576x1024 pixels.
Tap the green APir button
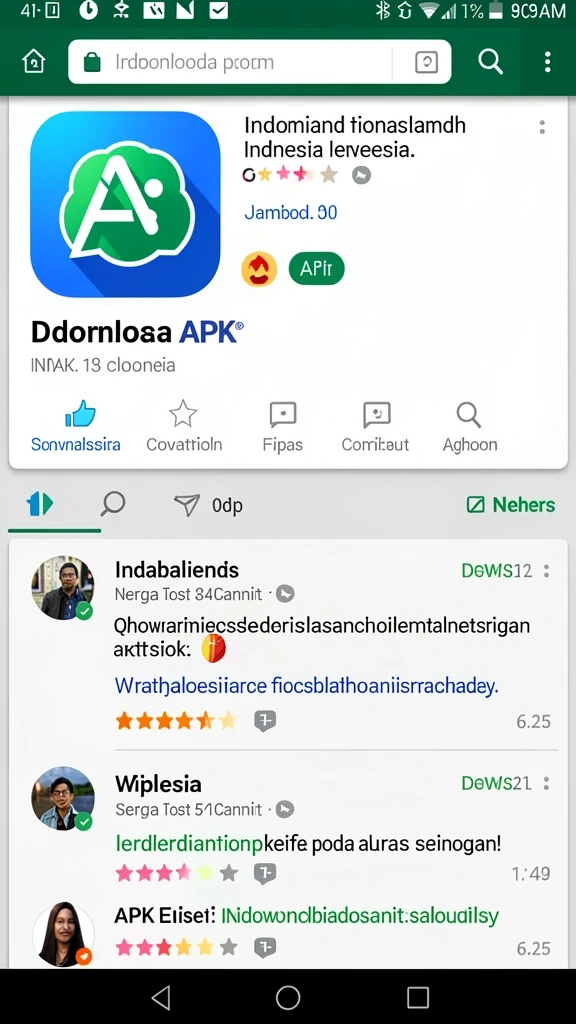click(316, 268)
